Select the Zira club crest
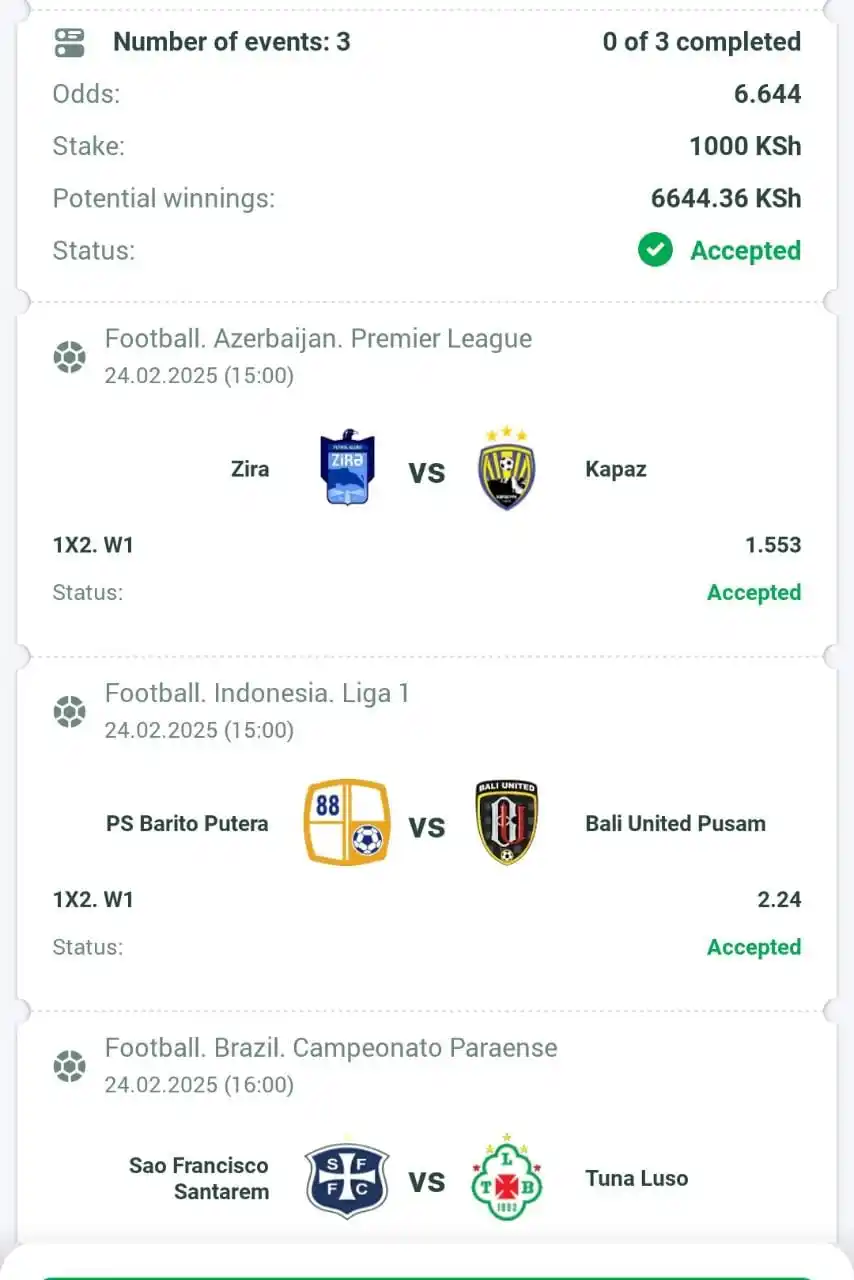The width and height of the screenshot is (854, 1280). tap(346, 468)
